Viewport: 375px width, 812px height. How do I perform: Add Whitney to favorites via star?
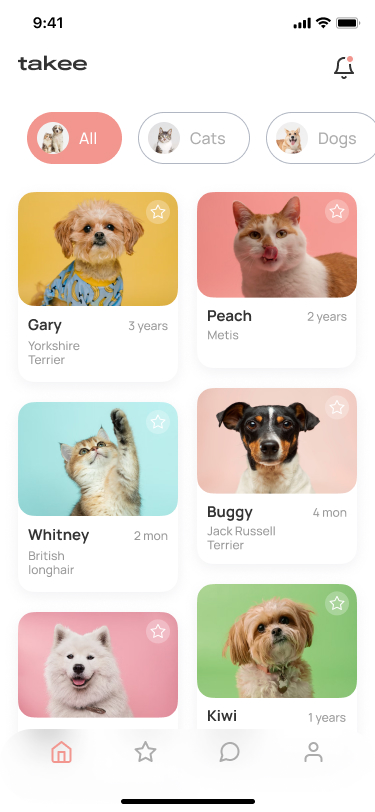pos(158,422)
